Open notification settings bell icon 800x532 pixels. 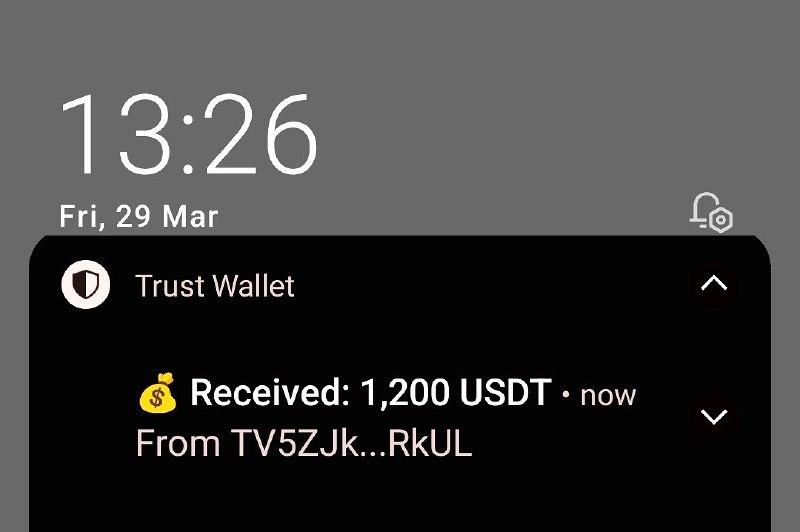point(711,211)
